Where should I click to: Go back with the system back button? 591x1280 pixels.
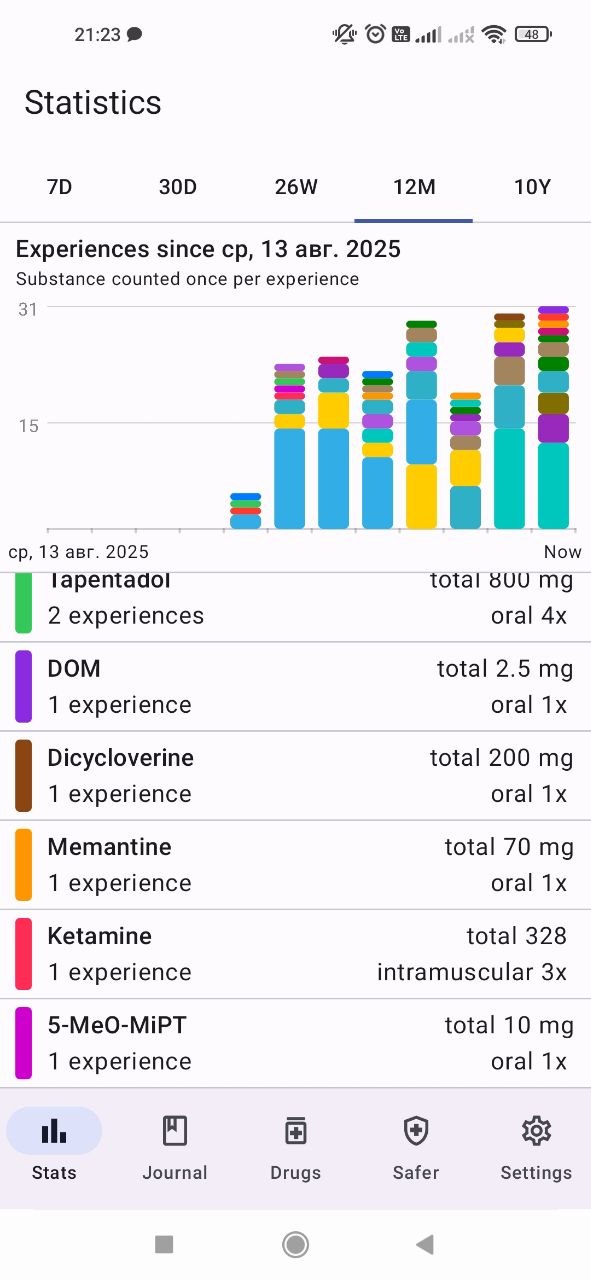[x=425, y=1244]
